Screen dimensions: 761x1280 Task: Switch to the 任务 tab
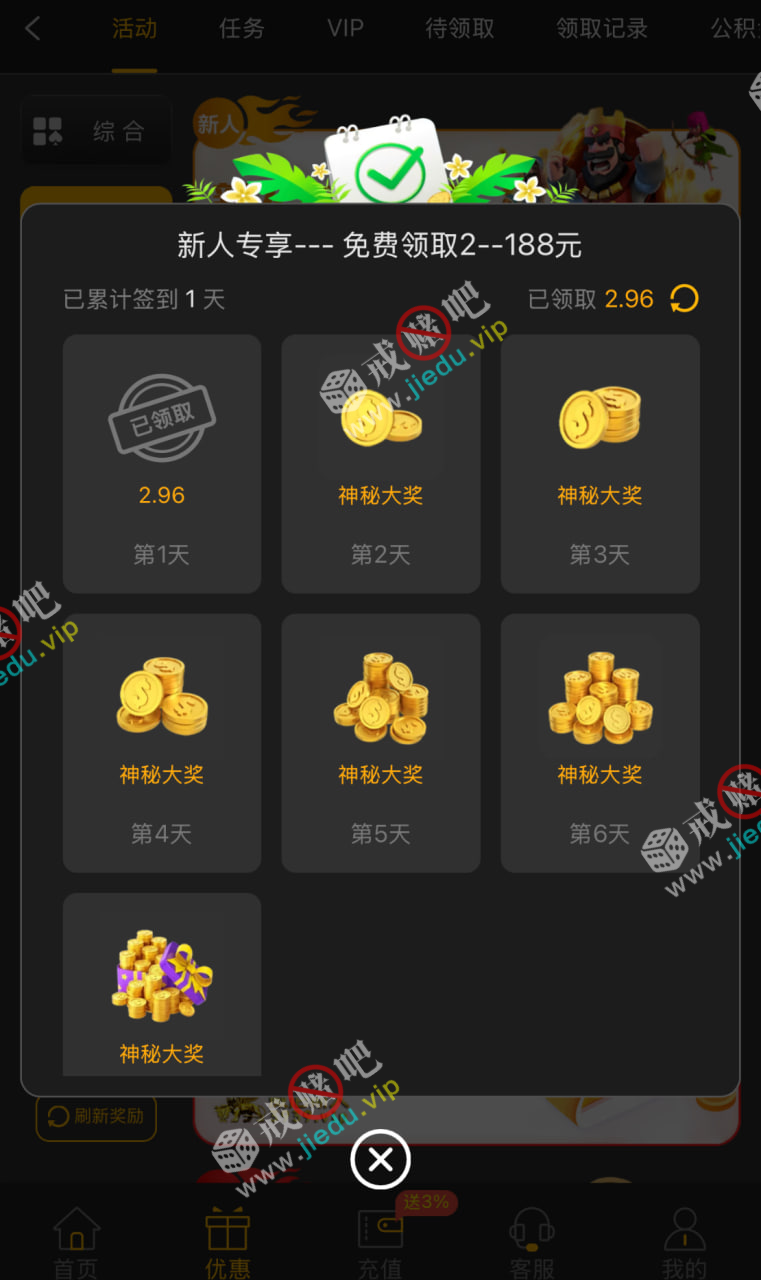point(242,29)
